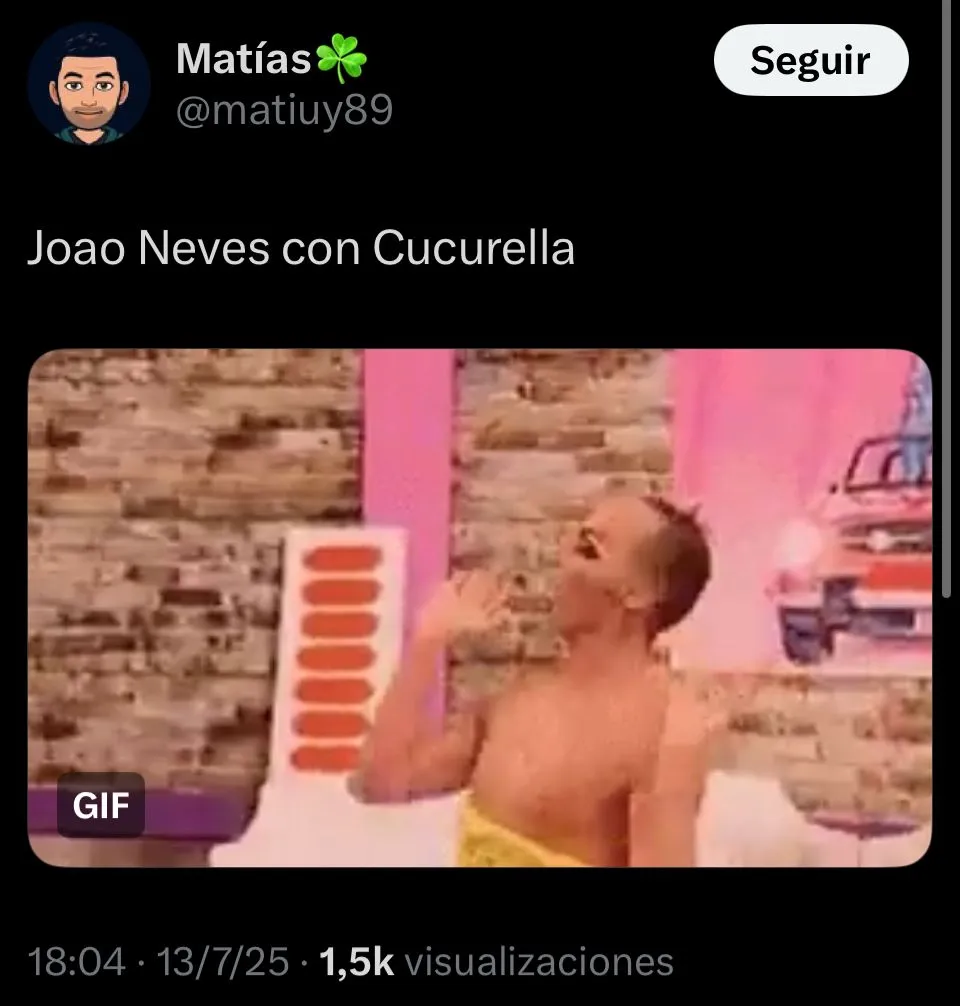960x1006 pixels.
Task: Open the @matiuy89 profile handle
Action: pos(284,110)
